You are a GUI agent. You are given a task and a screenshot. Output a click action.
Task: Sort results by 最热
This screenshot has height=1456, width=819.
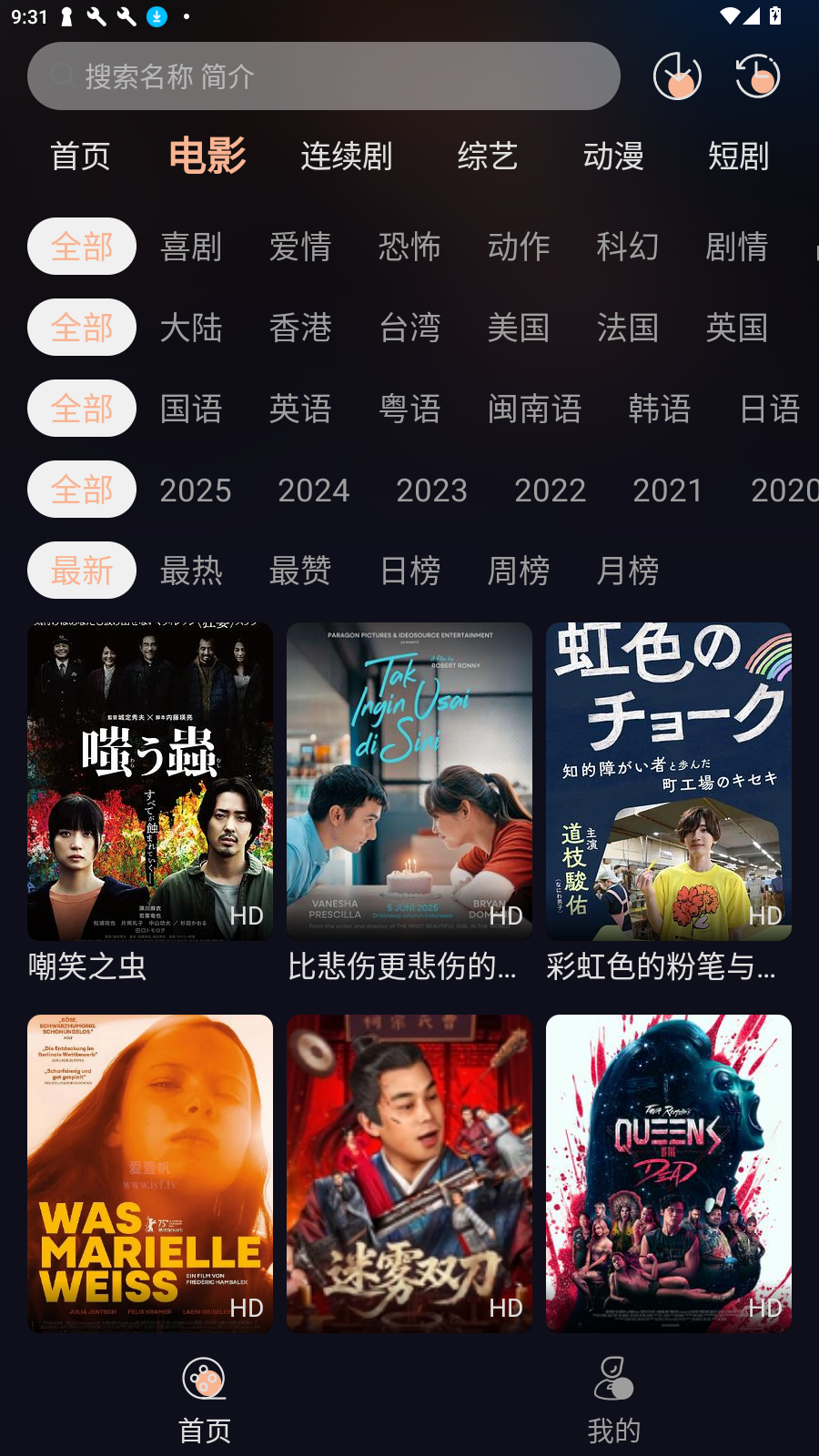point(192,571)
